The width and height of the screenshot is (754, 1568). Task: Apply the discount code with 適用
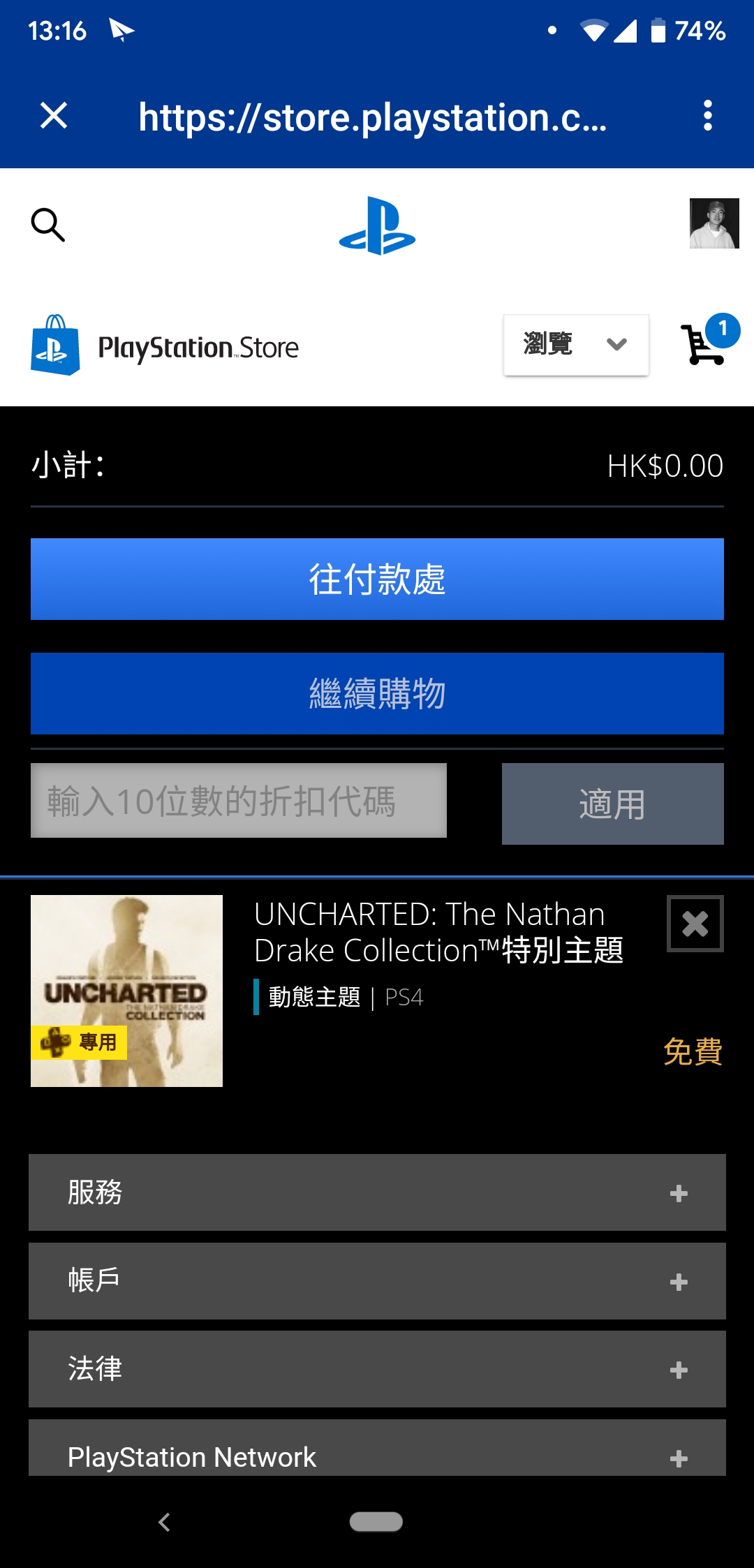click(612, 804)
